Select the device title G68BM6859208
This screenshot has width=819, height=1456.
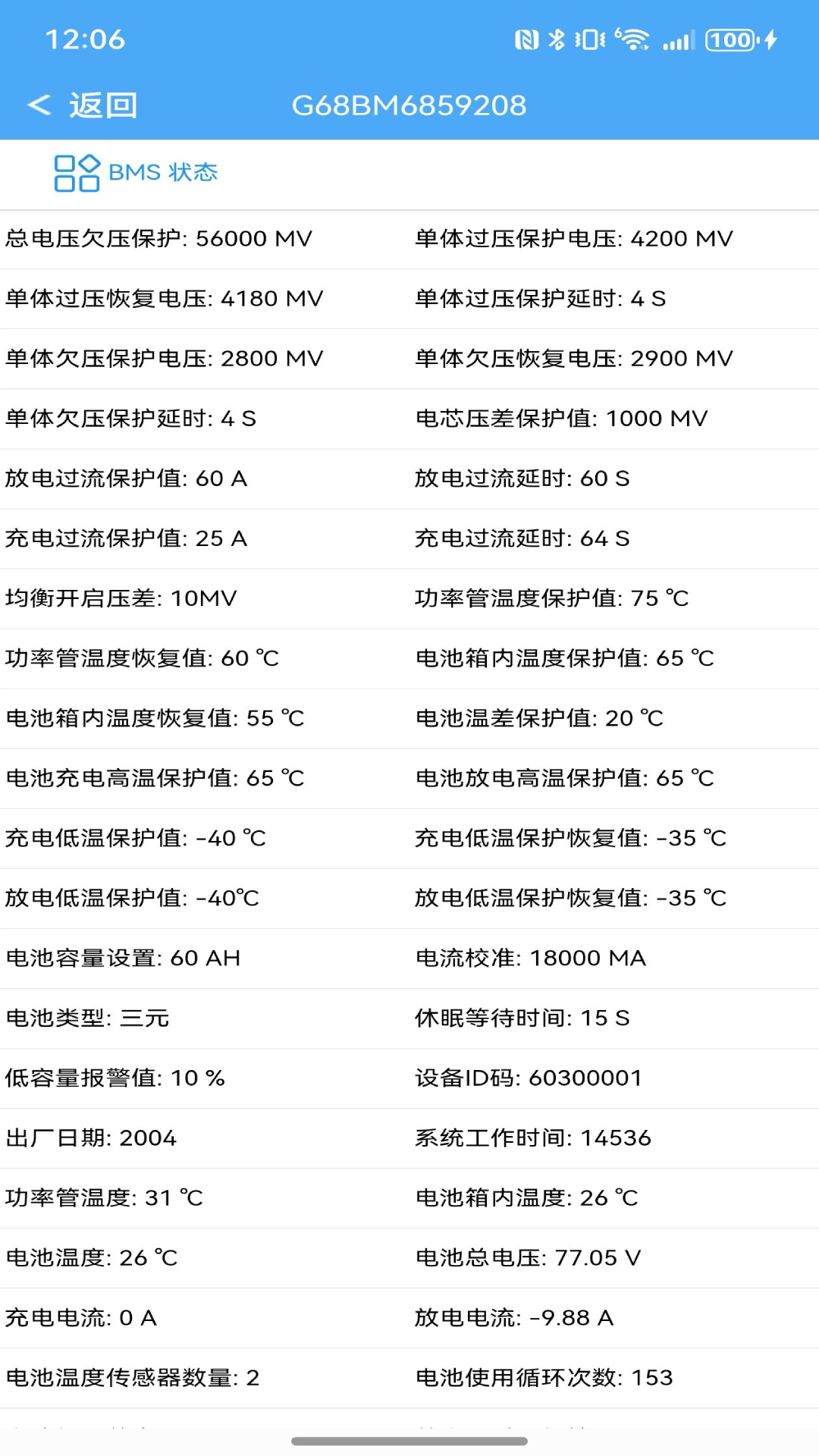tap(409, 105)
